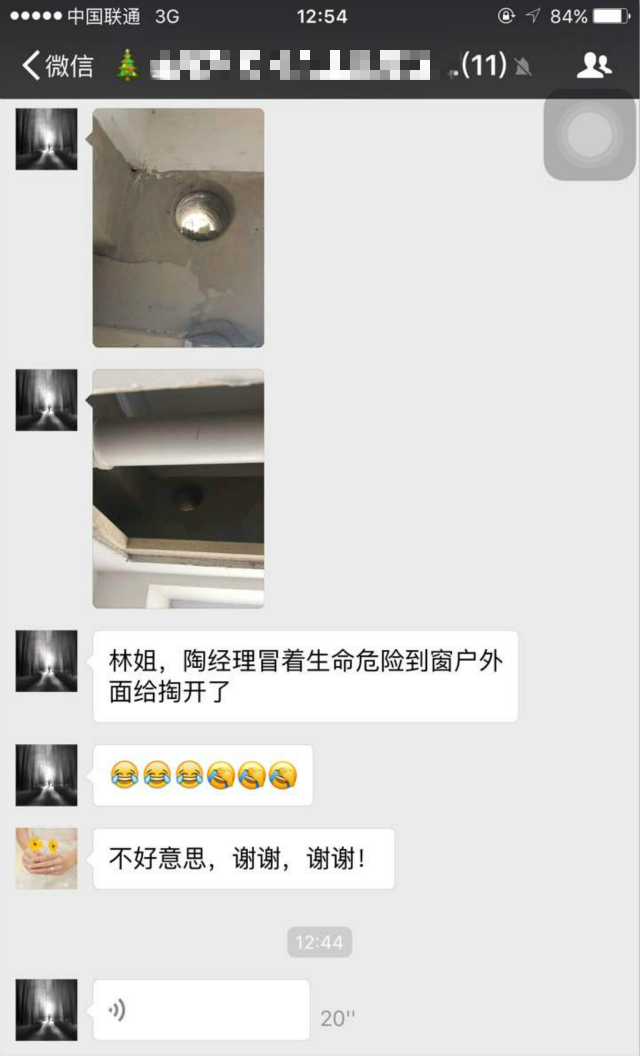Go back to the 微信 chat list
The height and width of the screenshot is (1056, 640).
57,67
